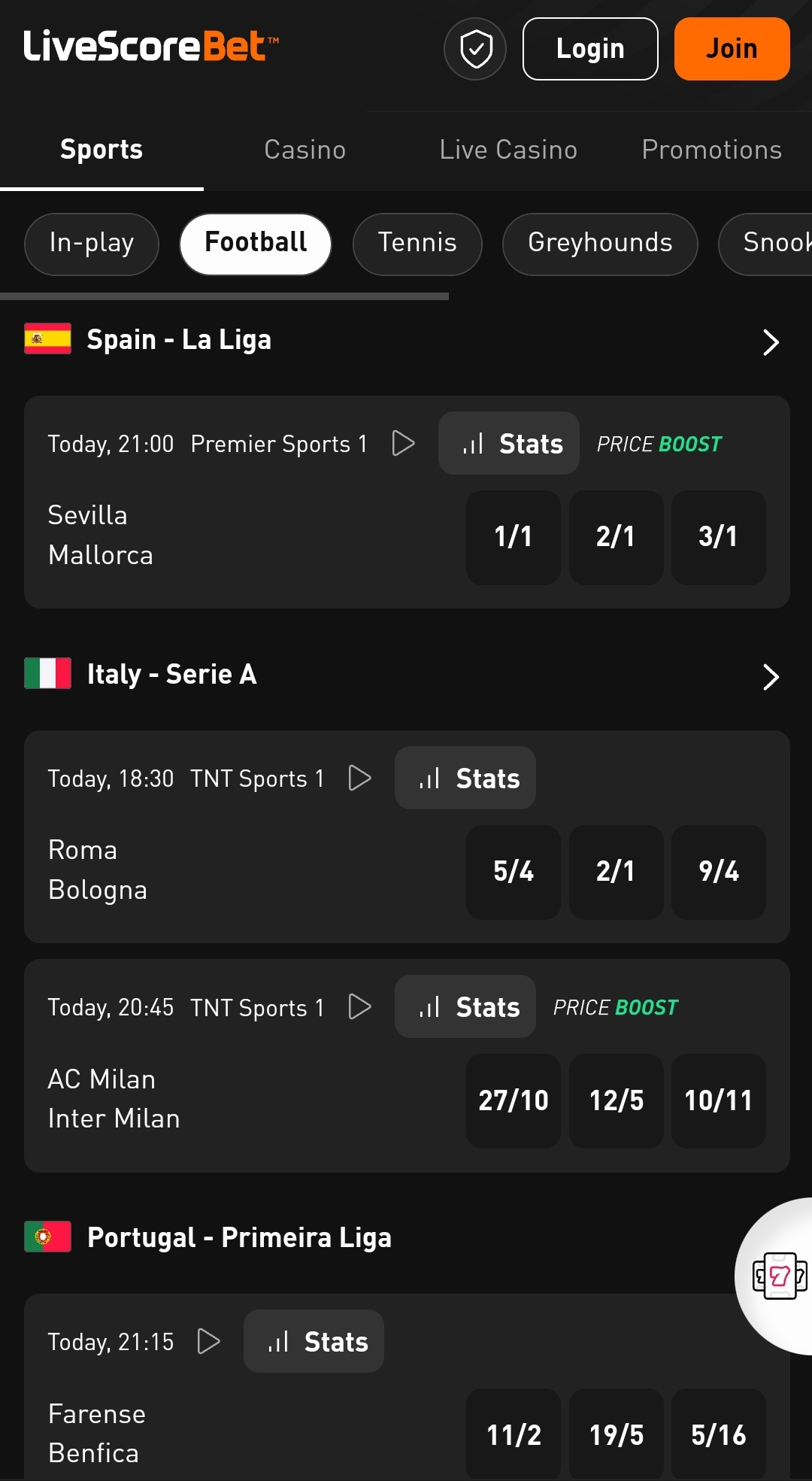This screenshot has width=812, height=1481.
Task: Click the Login button
Action: click(x=590, y=48)
